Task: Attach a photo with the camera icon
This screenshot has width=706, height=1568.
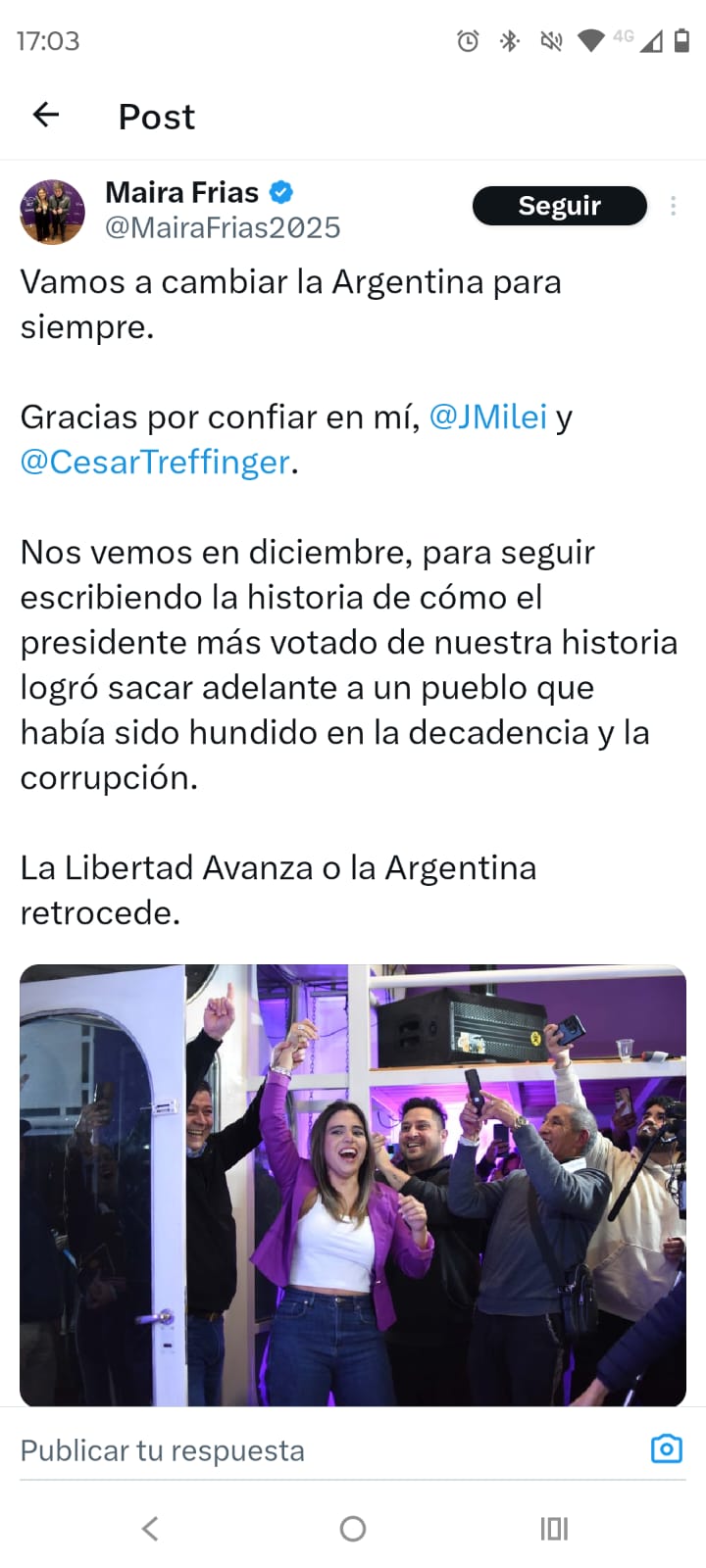Action: pos(667,1448)
